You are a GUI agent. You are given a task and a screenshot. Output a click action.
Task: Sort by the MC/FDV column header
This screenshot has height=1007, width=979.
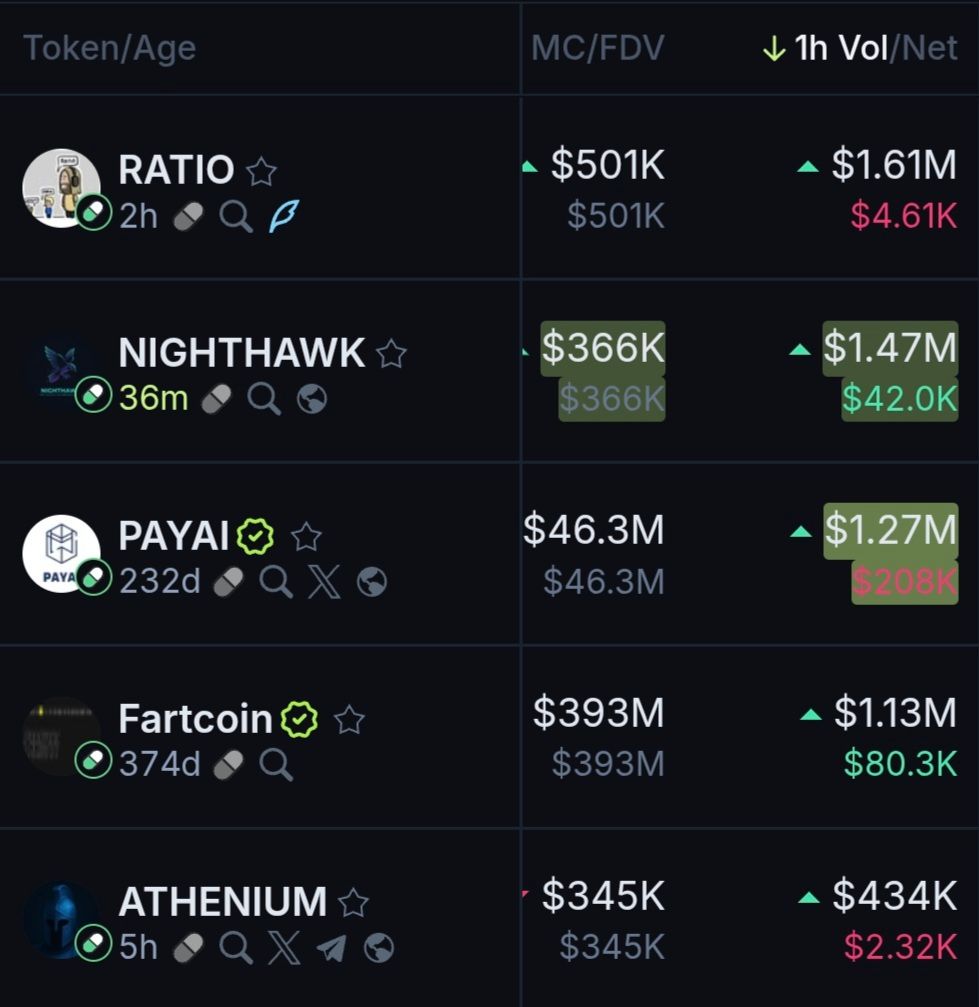tap(597, 48)
